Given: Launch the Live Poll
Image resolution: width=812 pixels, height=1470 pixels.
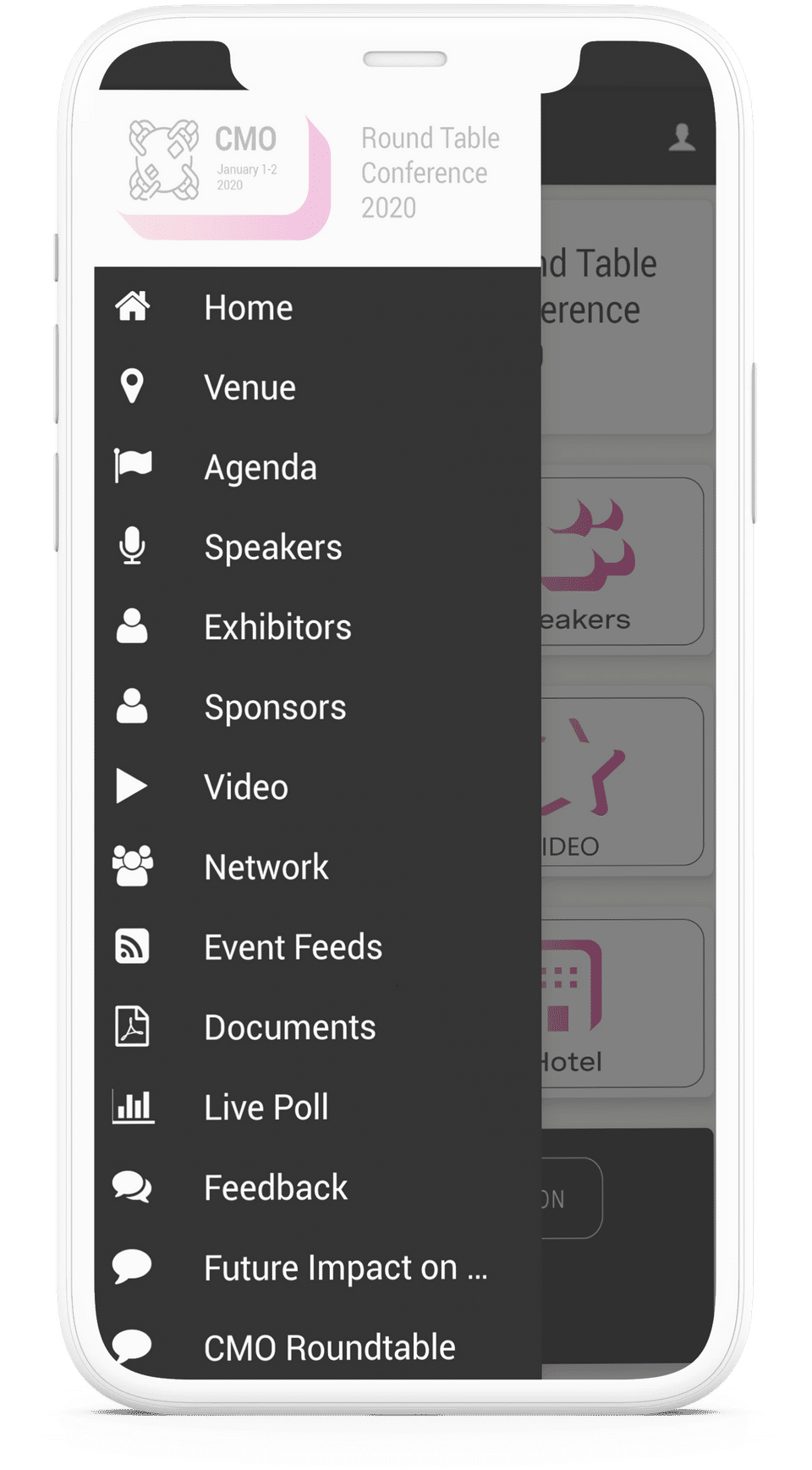Looking at the screenshot, I should click(266, 1107).
